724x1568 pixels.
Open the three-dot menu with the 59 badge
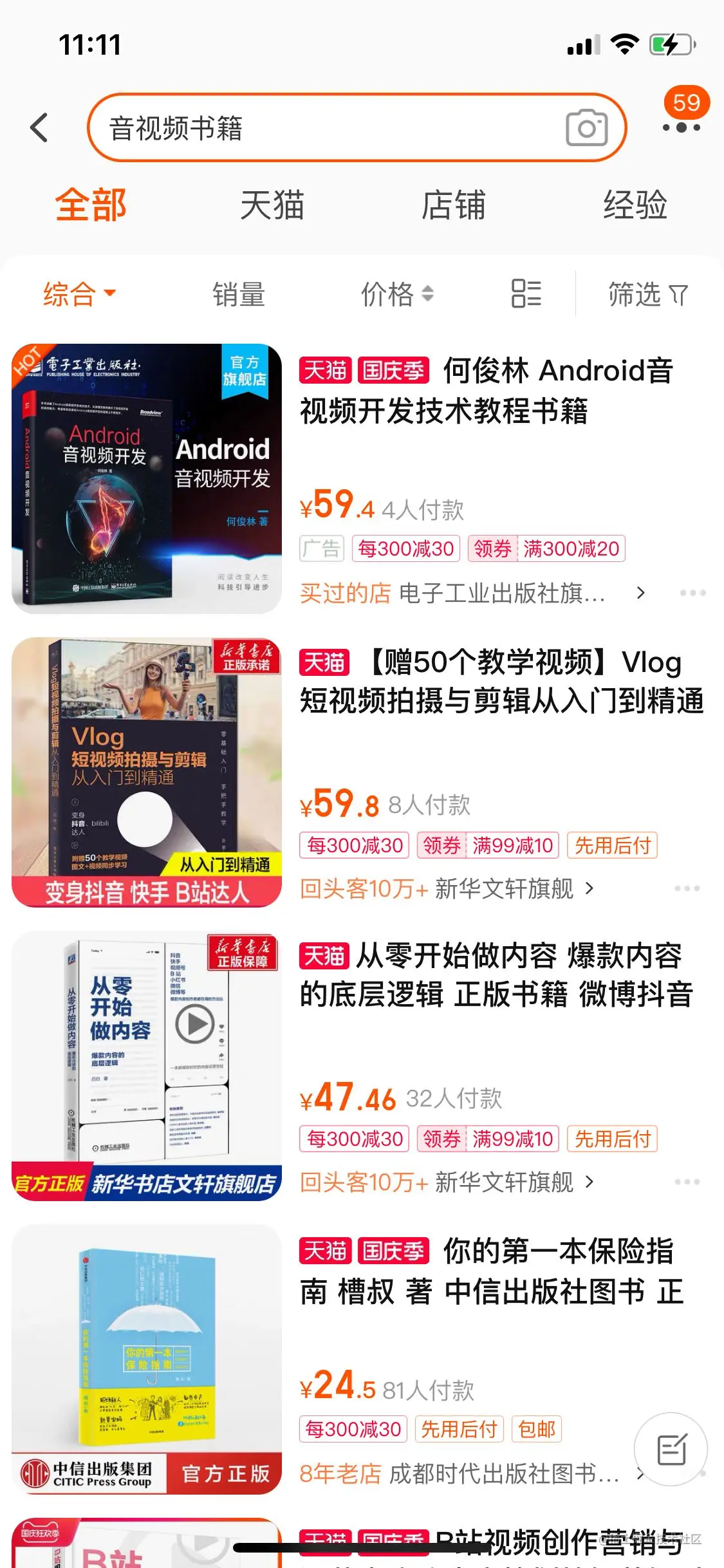[x=682, y=126]
